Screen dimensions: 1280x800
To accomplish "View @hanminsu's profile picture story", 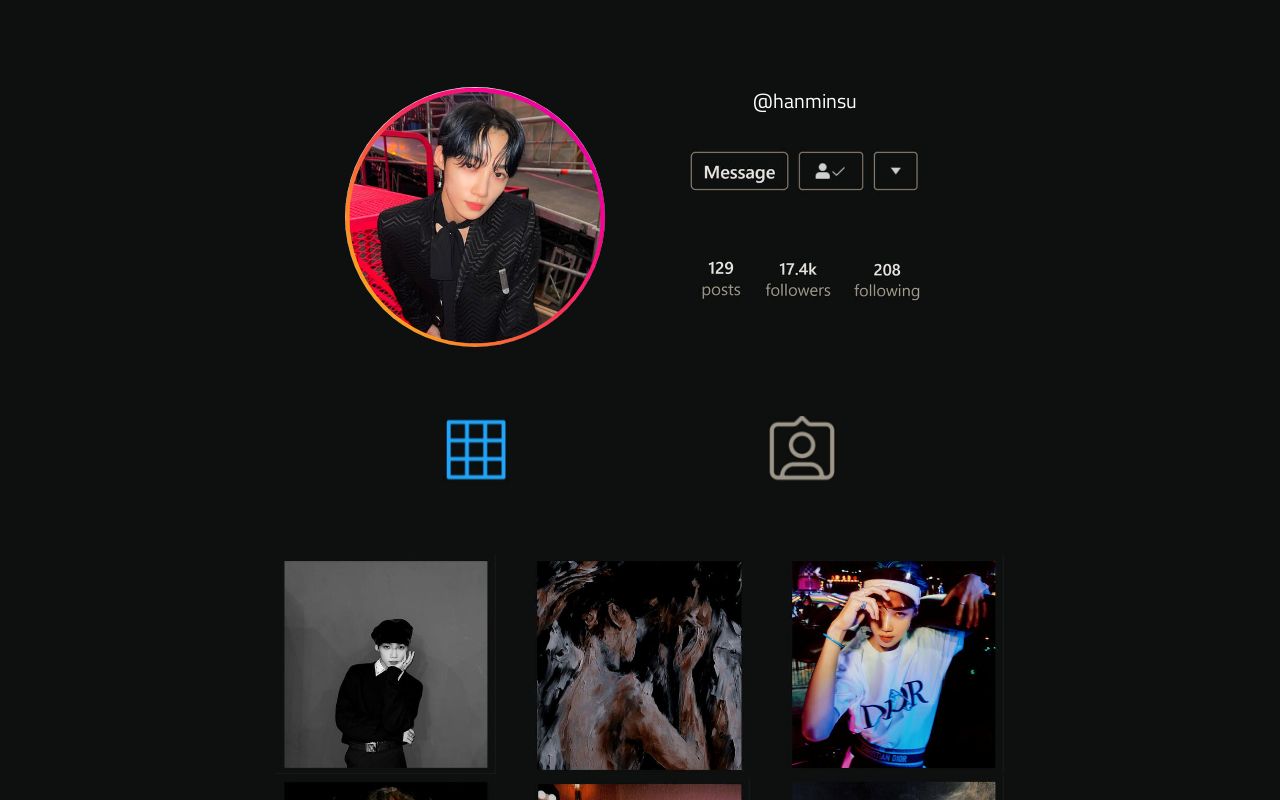I will pyautogui.click(x=475, y=217).
